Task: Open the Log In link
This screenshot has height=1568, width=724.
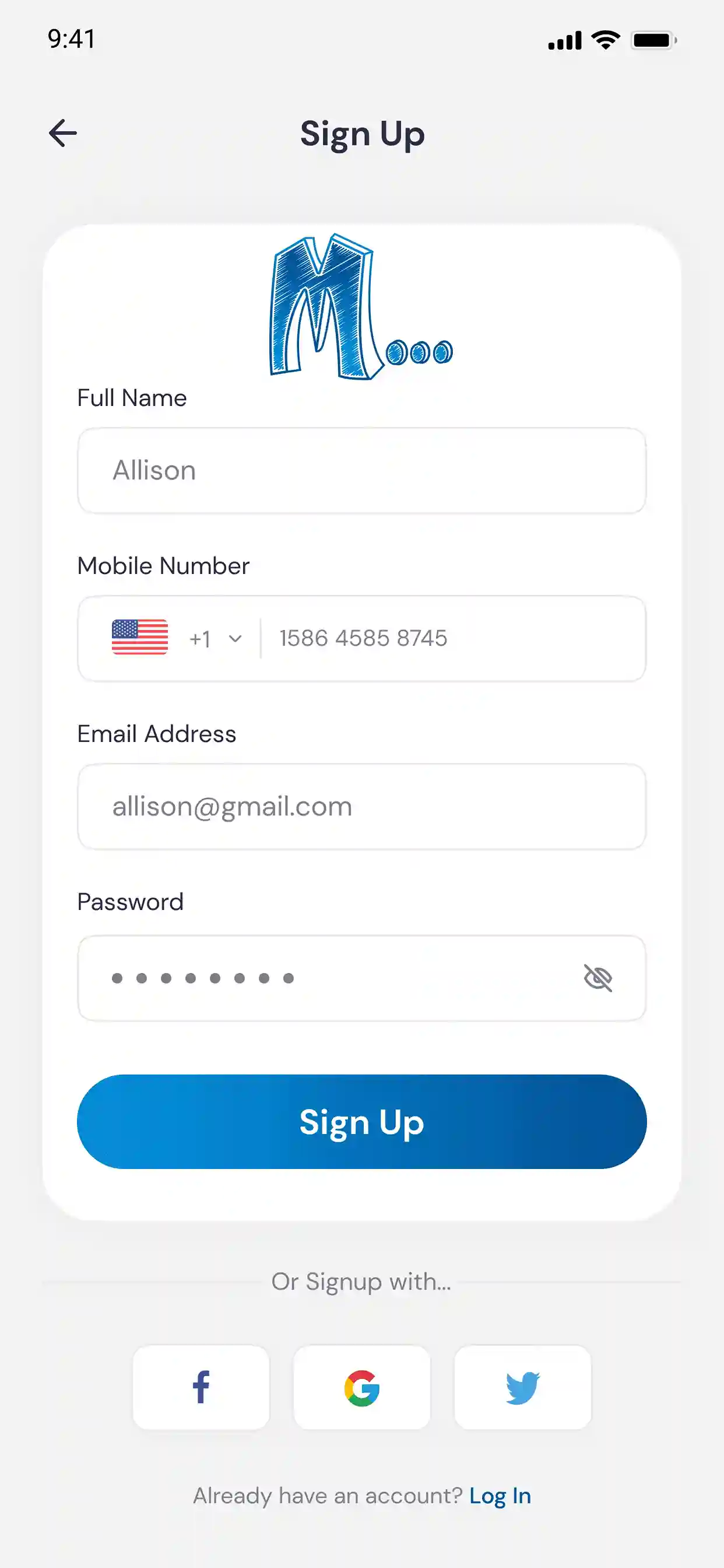Action: point(500,1496)
